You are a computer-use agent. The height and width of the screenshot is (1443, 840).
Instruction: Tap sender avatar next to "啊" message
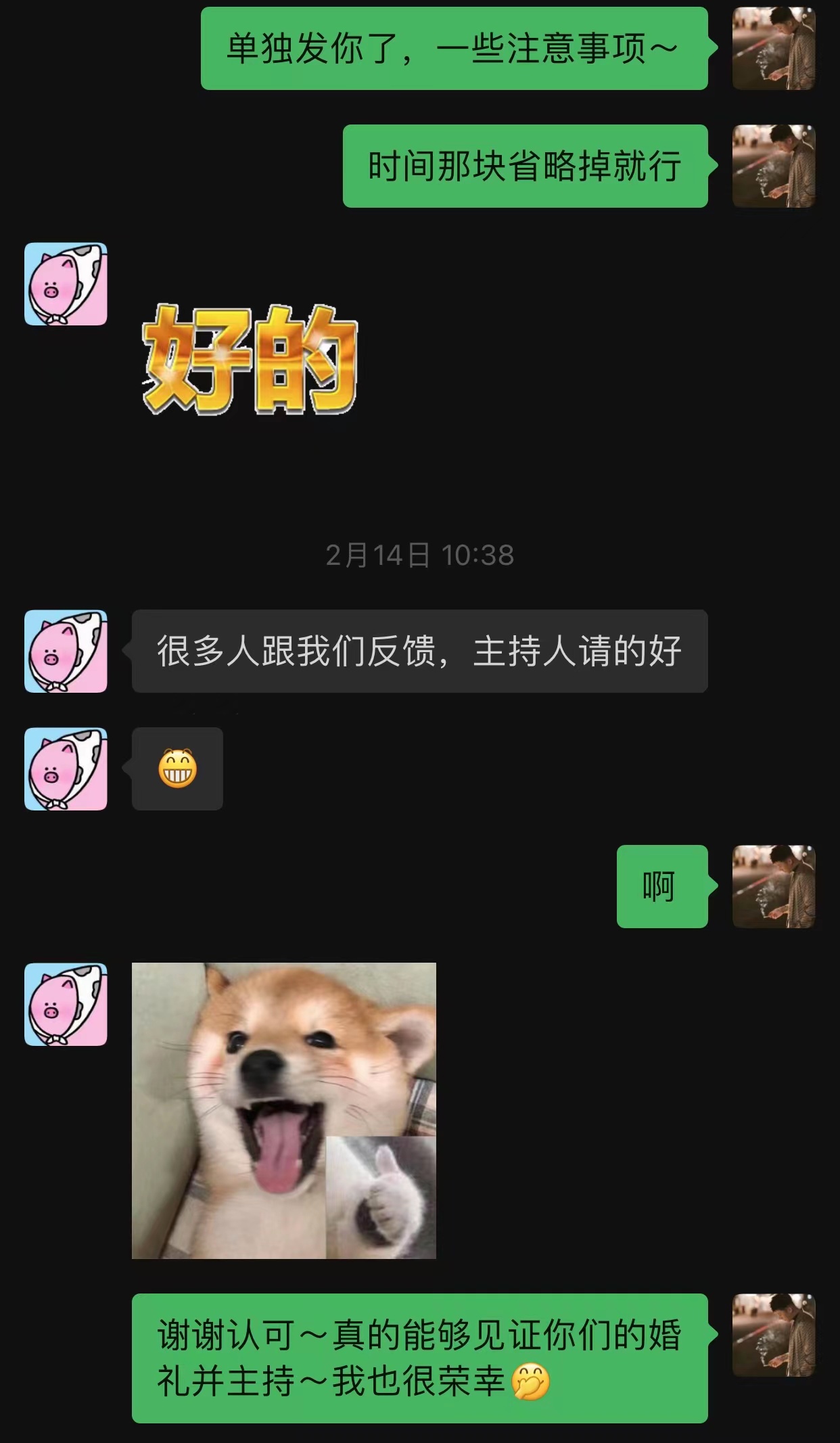(774, 886)
